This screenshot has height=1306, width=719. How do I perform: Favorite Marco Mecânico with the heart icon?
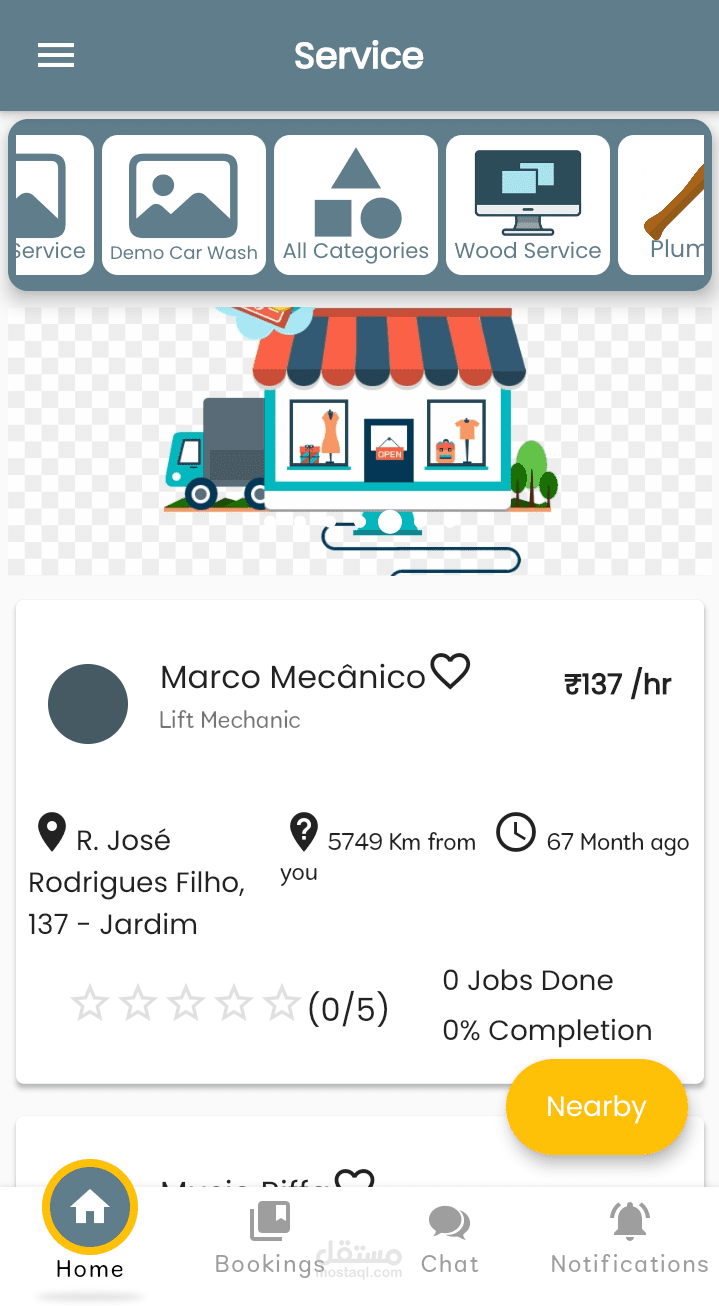450,671
